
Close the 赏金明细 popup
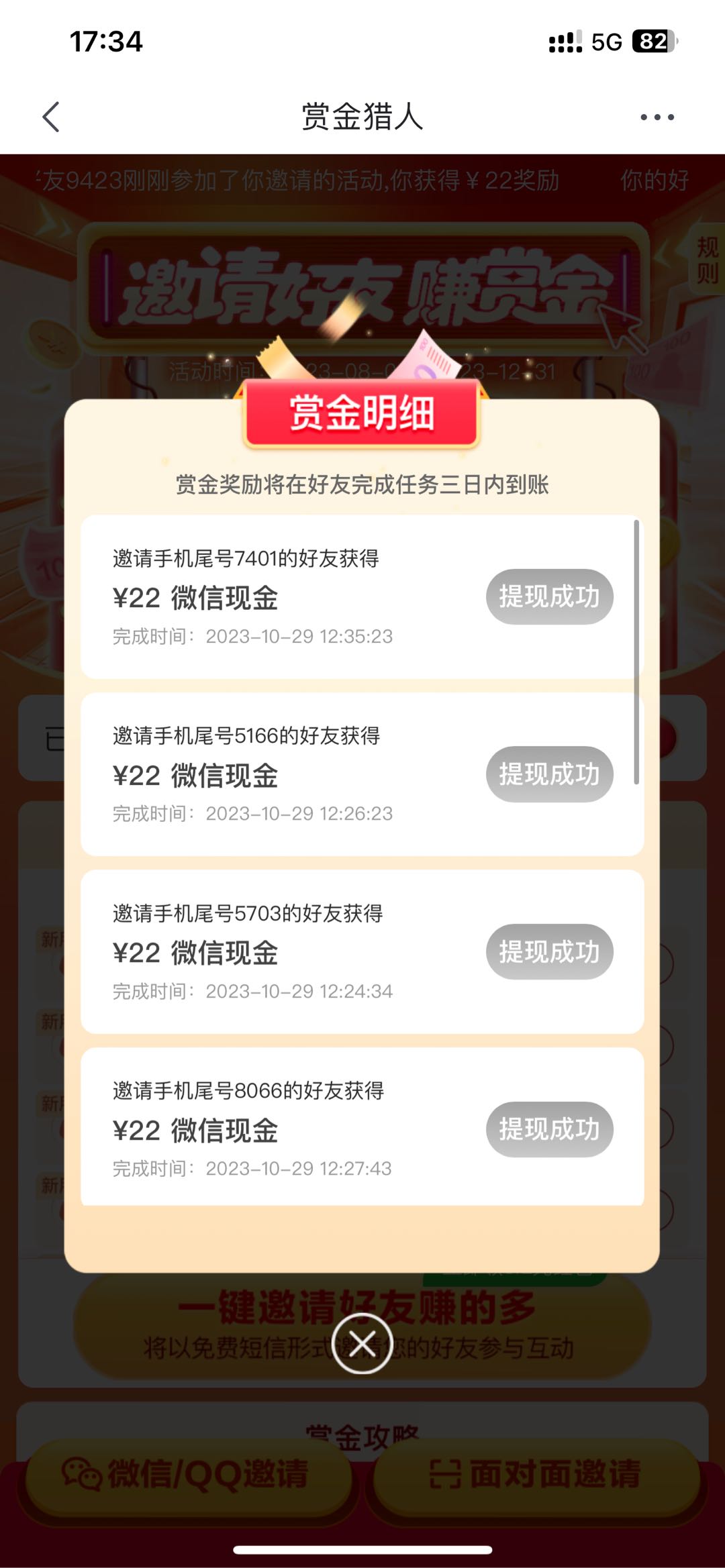click(x=362, y=1343)
